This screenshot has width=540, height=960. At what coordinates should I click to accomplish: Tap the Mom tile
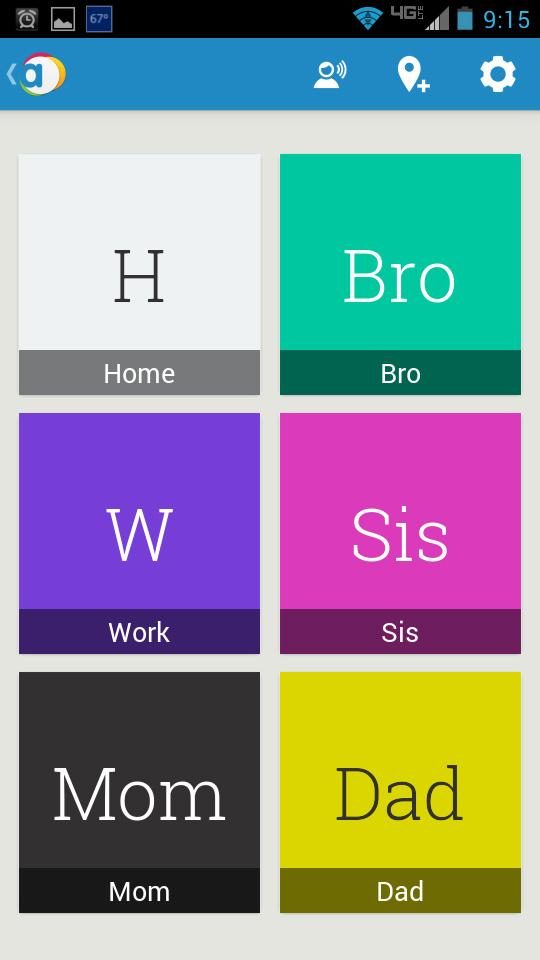coord(140,792)
